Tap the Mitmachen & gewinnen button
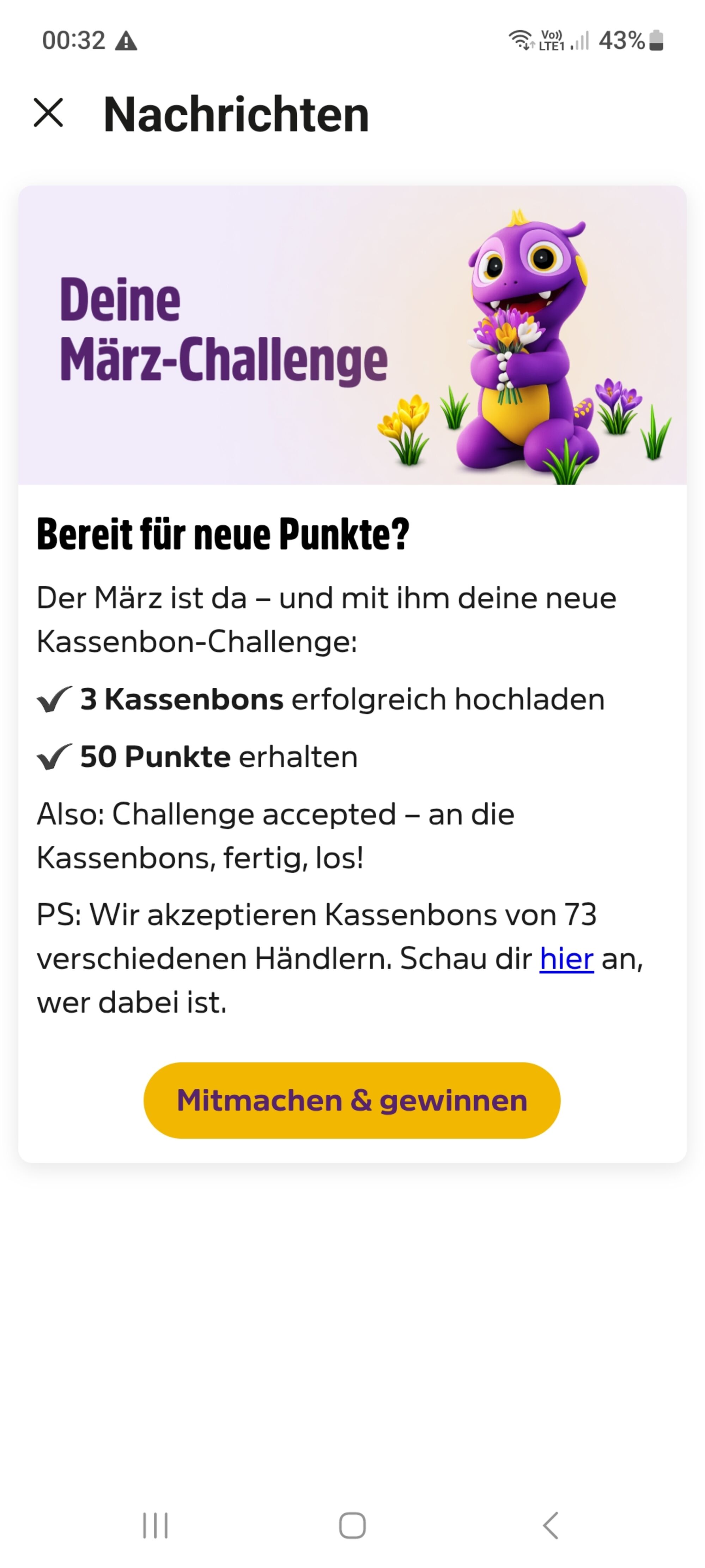Screen dimensions: 705x1568 point(352,1100)
